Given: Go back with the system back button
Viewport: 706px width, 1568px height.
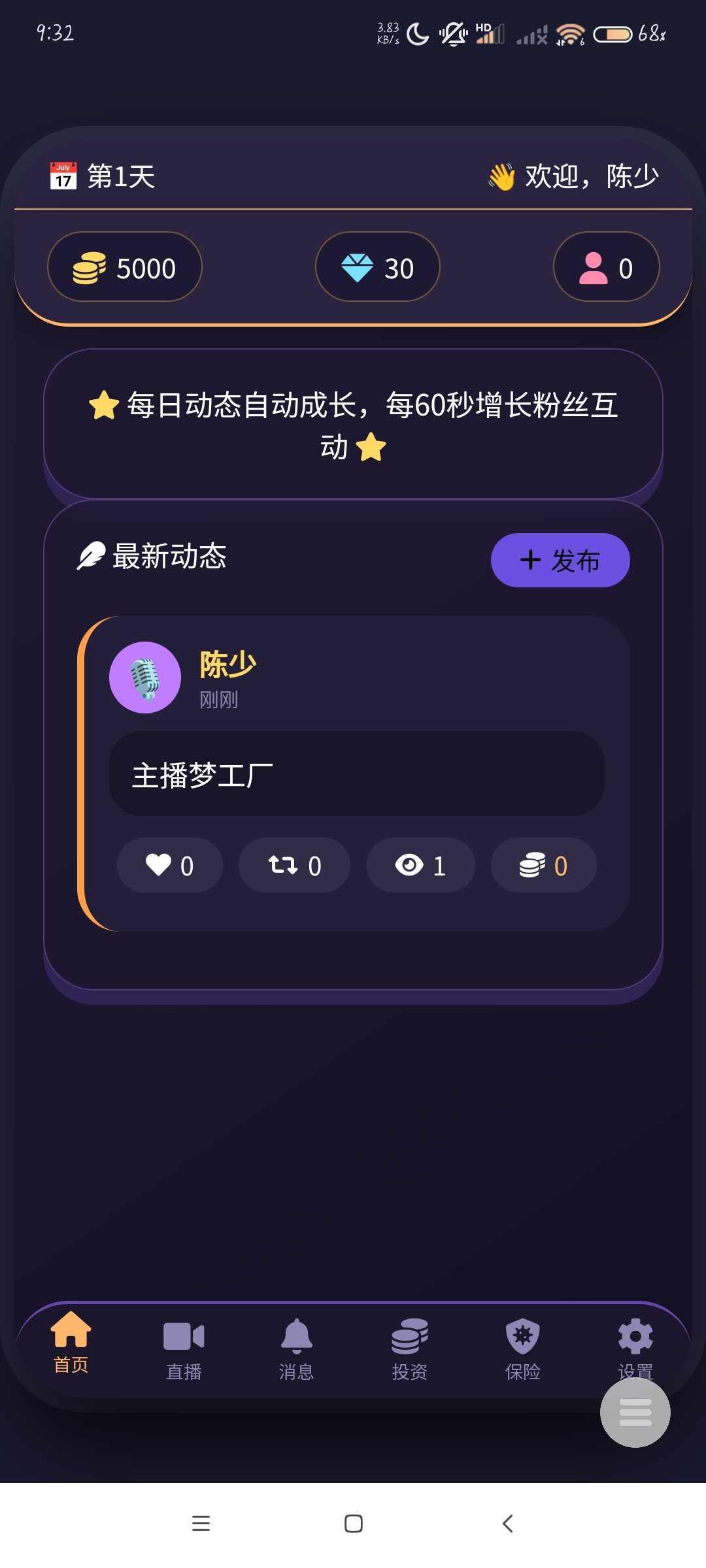Looking at the screenshot, I should [x=508, y=1524].
